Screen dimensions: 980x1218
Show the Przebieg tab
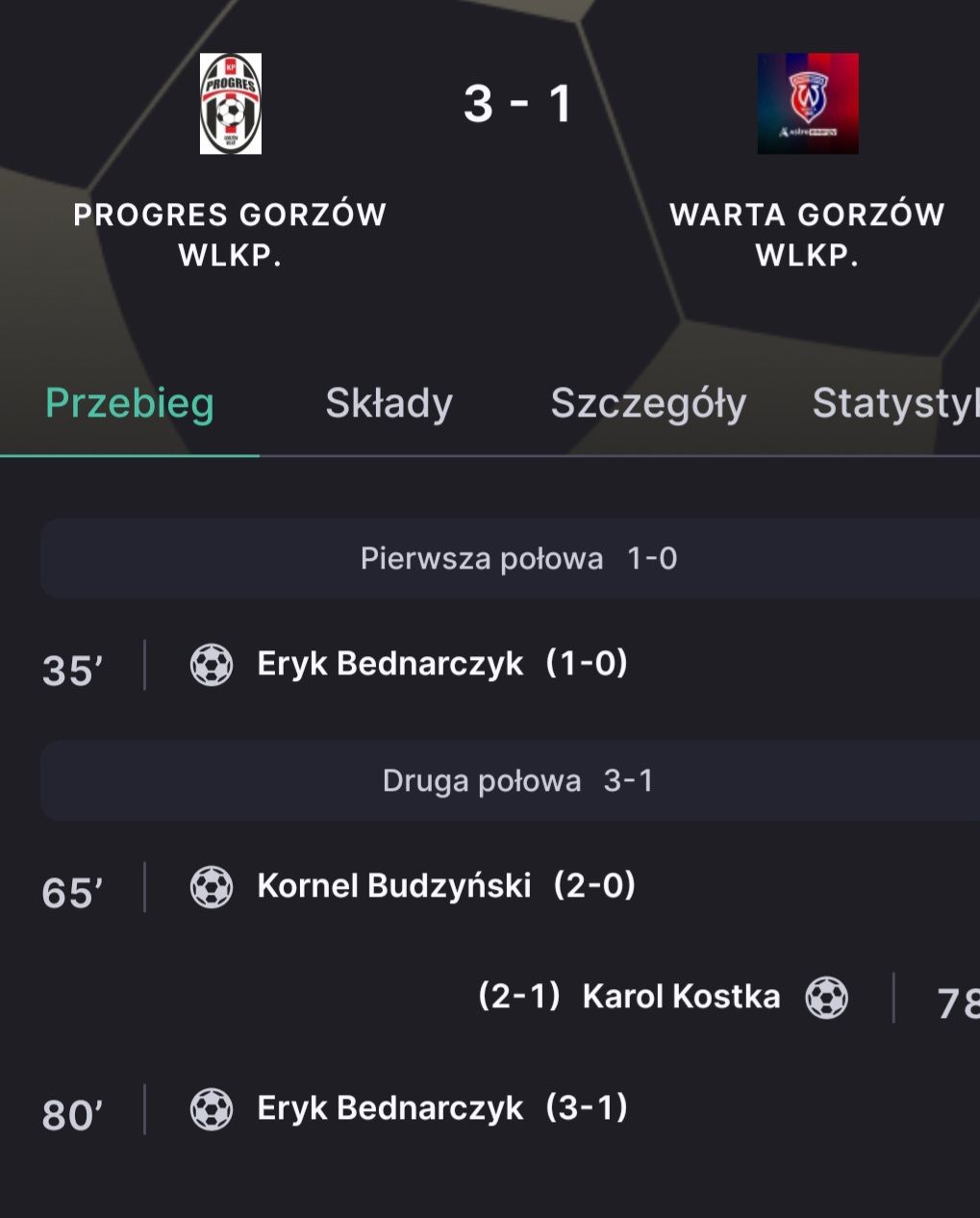click(130, 404)
